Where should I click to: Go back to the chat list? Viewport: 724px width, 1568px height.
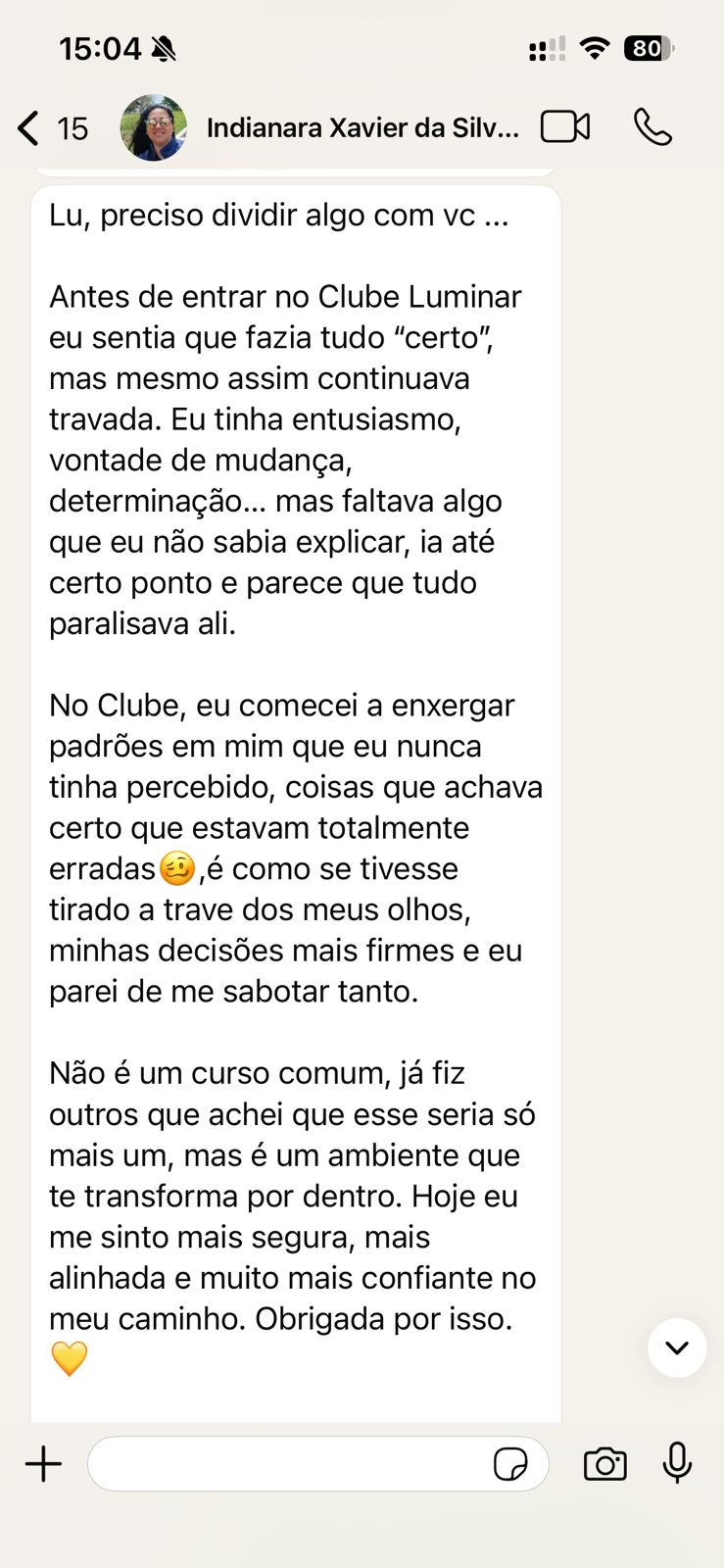click(x=29, y=128)
